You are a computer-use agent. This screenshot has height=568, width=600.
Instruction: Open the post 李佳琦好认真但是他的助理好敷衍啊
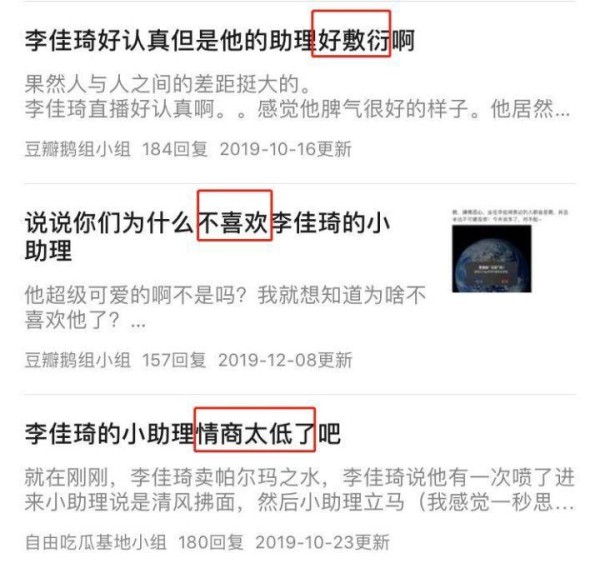pyautogui.click(x=220, y=42)
